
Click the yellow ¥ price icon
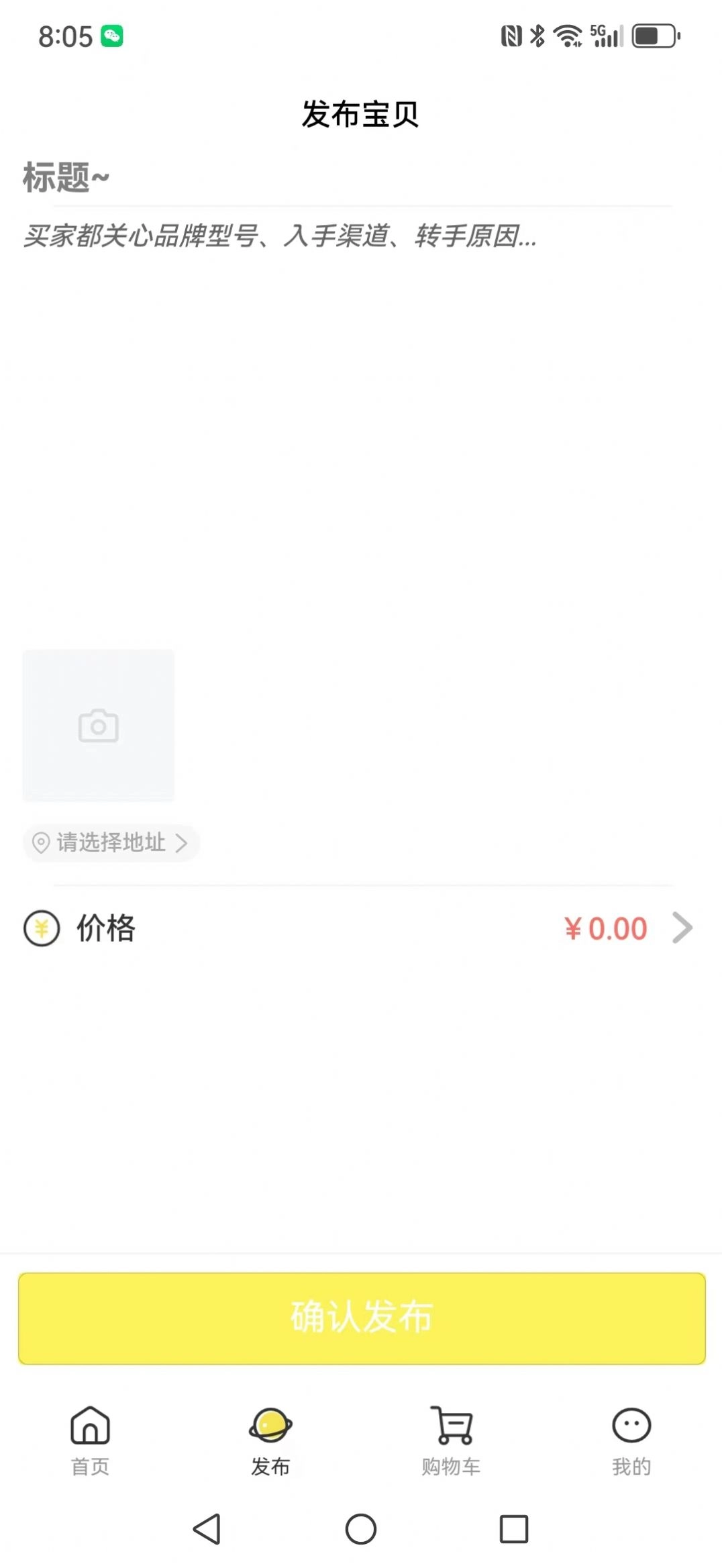41,928
